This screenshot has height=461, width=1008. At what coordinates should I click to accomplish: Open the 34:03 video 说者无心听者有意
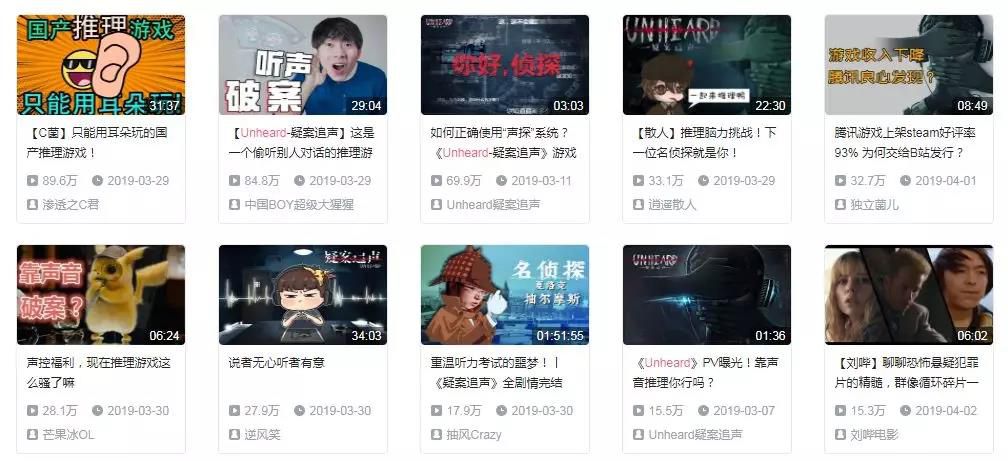302,295
